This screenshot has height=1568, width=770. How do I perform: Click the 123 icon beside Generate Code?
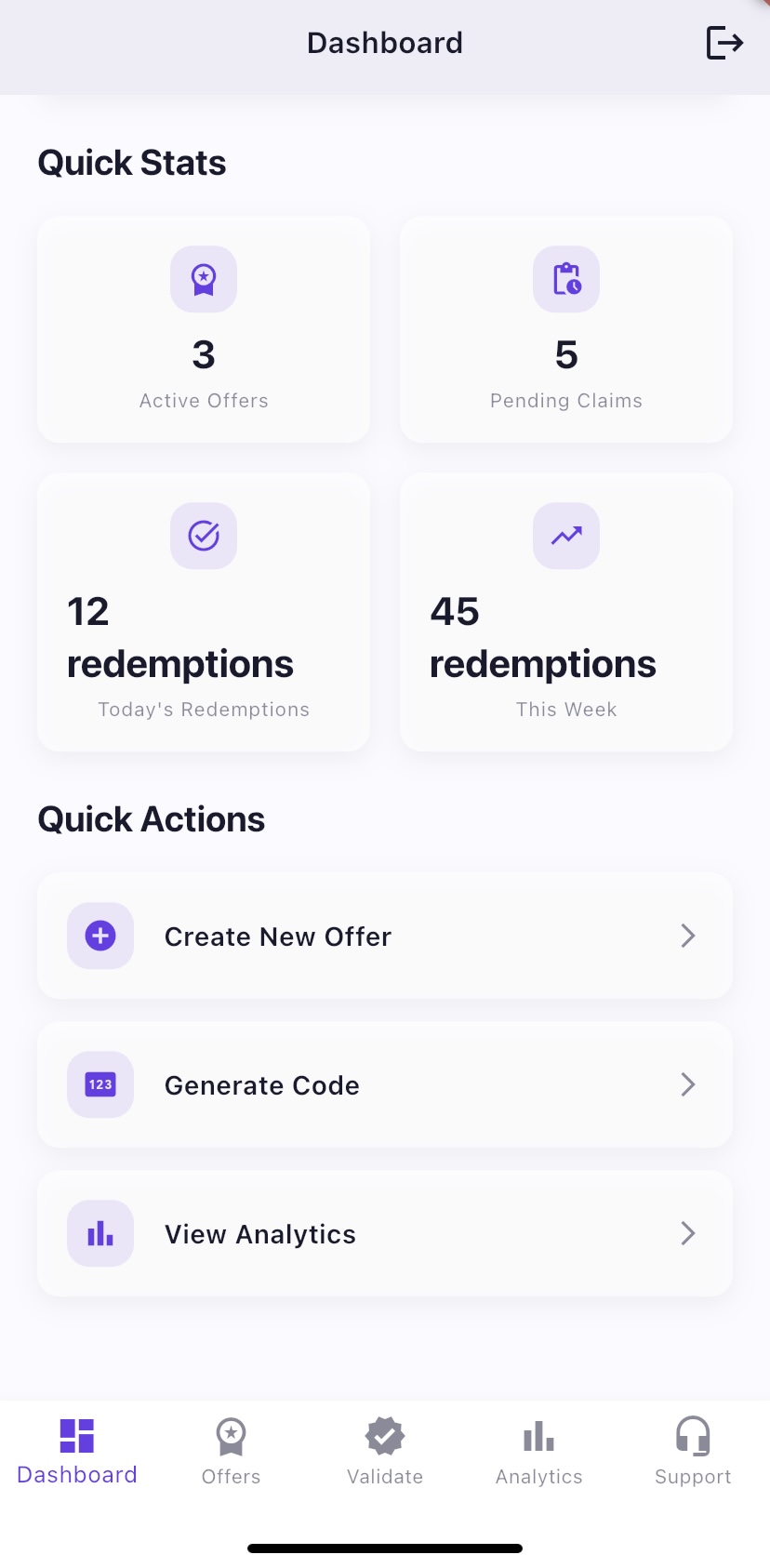(x=100, y=1084)
